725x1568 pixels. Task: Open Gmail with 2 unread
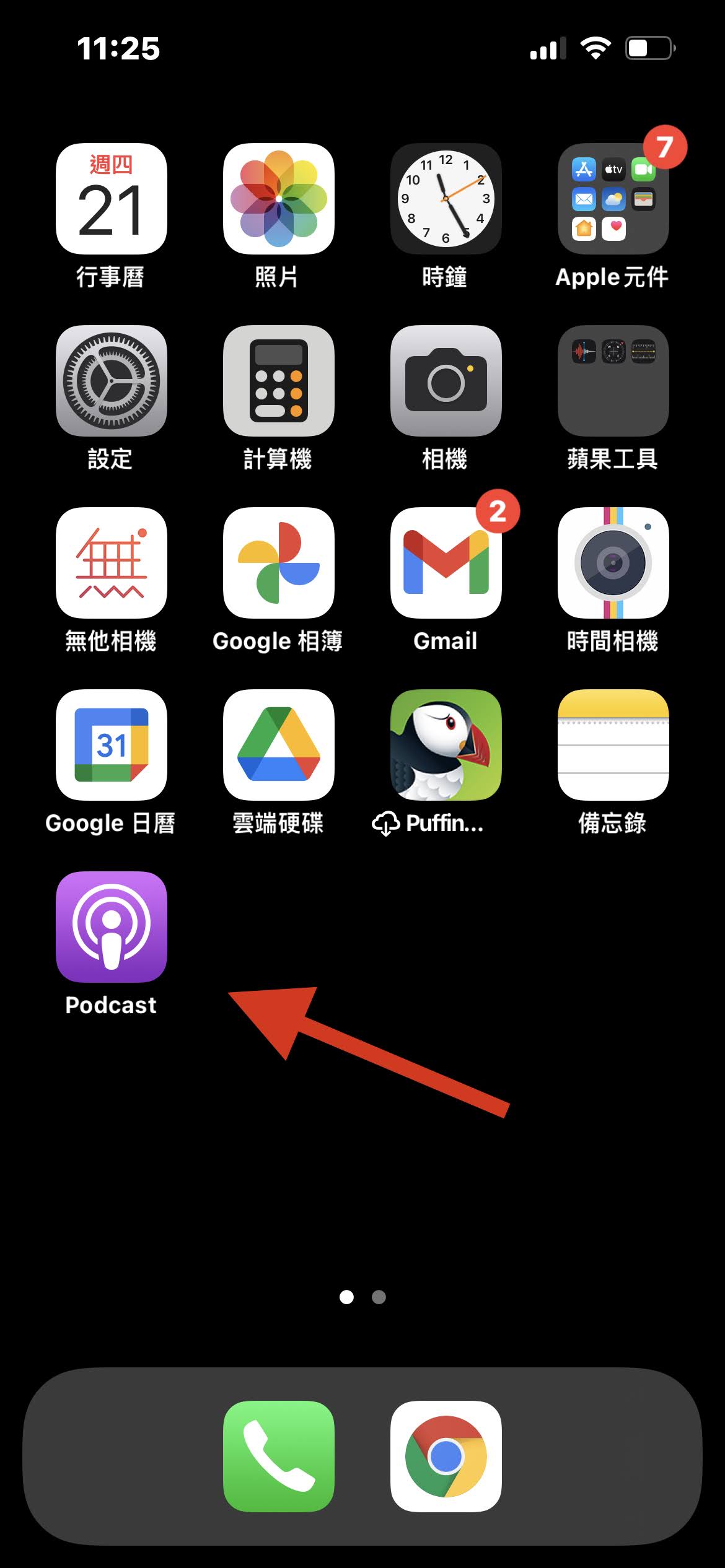[x=446, y=563]
